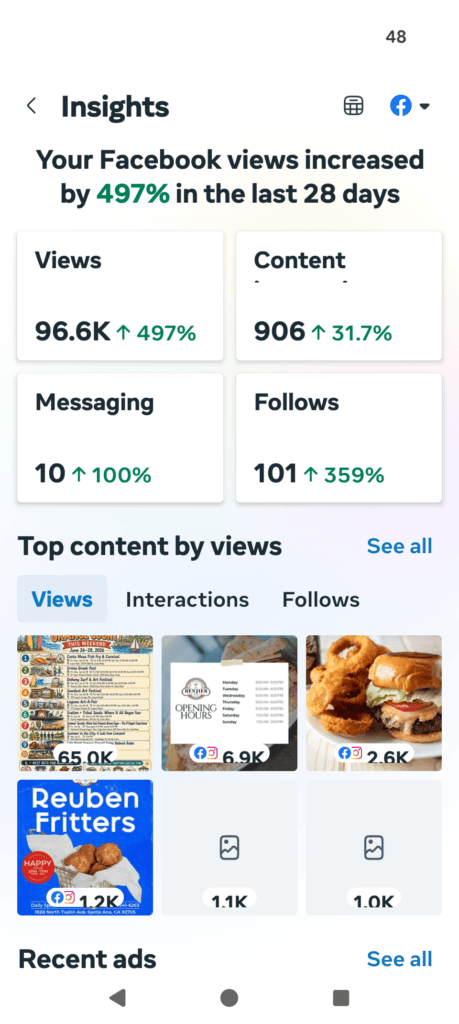
Task: Open the burger post with 2.6K views
Action: point(373,703)
